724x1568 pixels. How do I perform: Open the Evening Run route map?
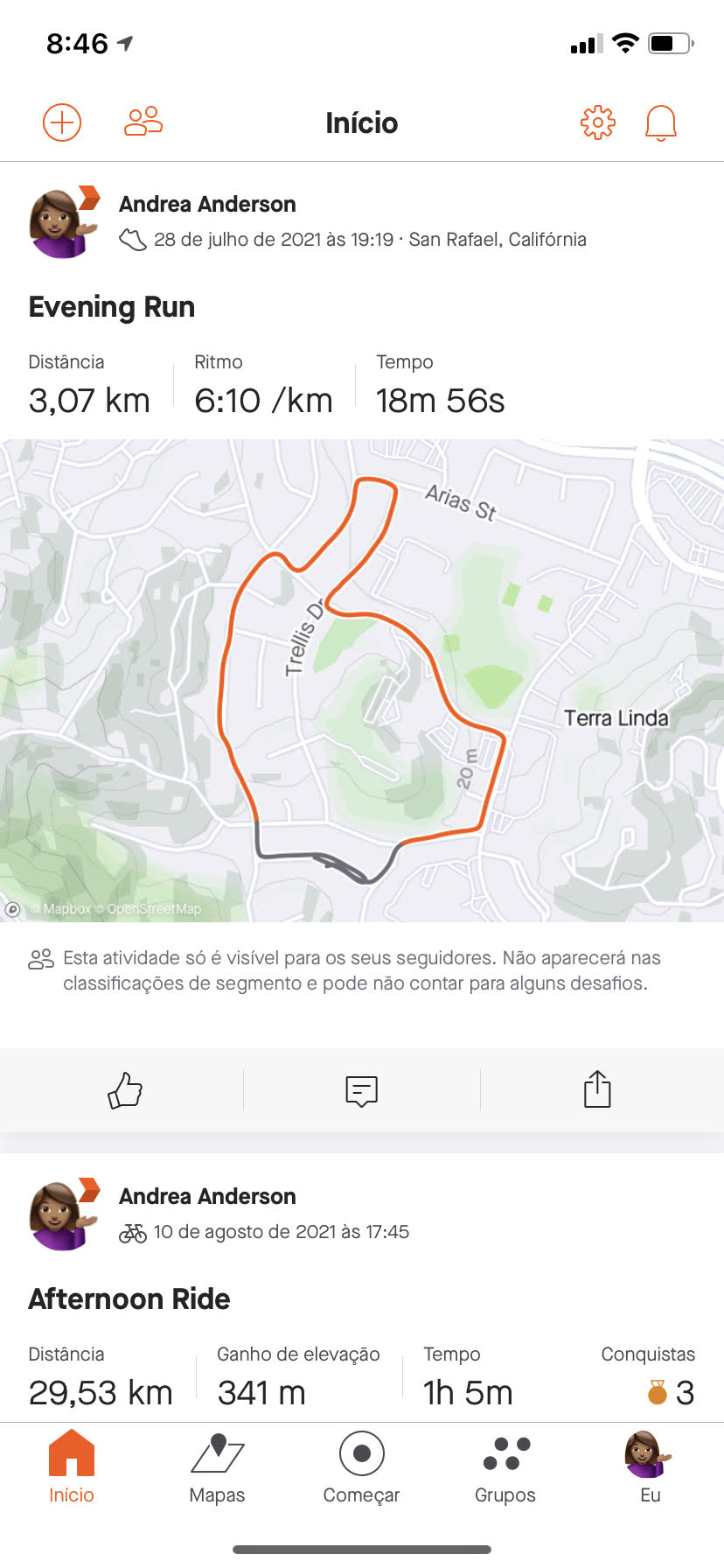click(362, 680)
